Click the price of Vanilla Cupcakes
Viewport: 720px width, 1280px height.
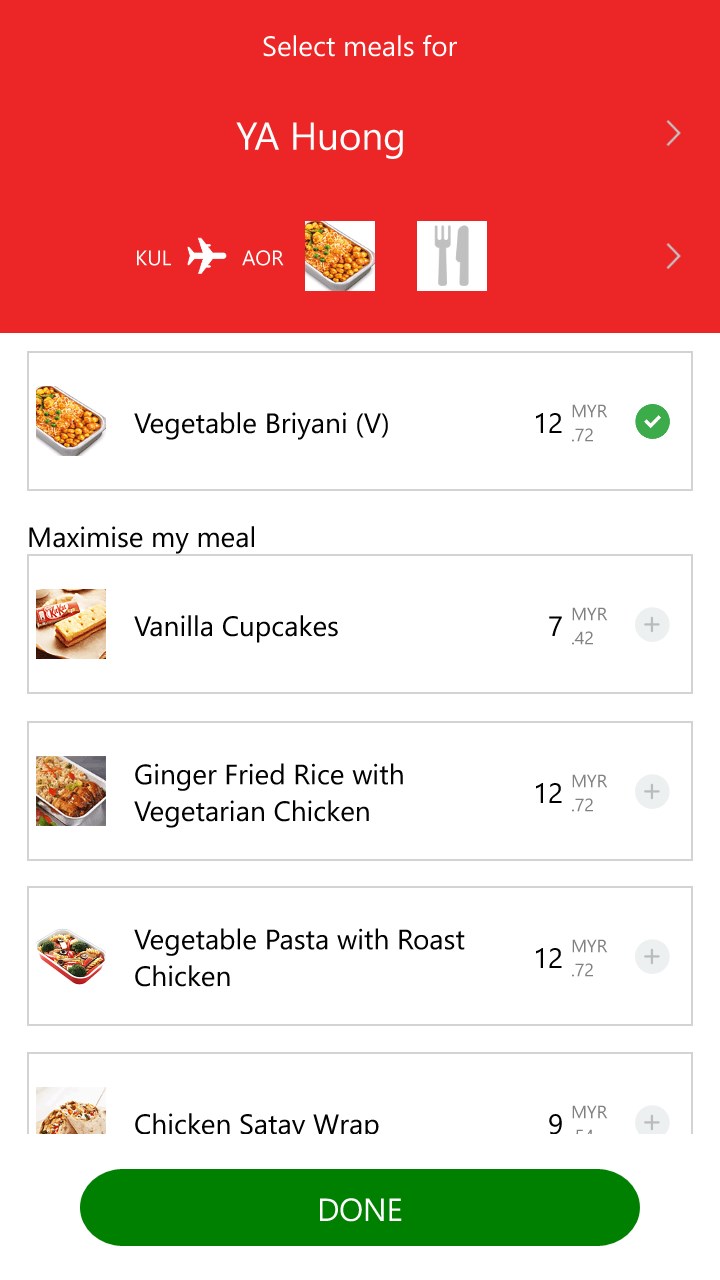click(x=570, y=624)
